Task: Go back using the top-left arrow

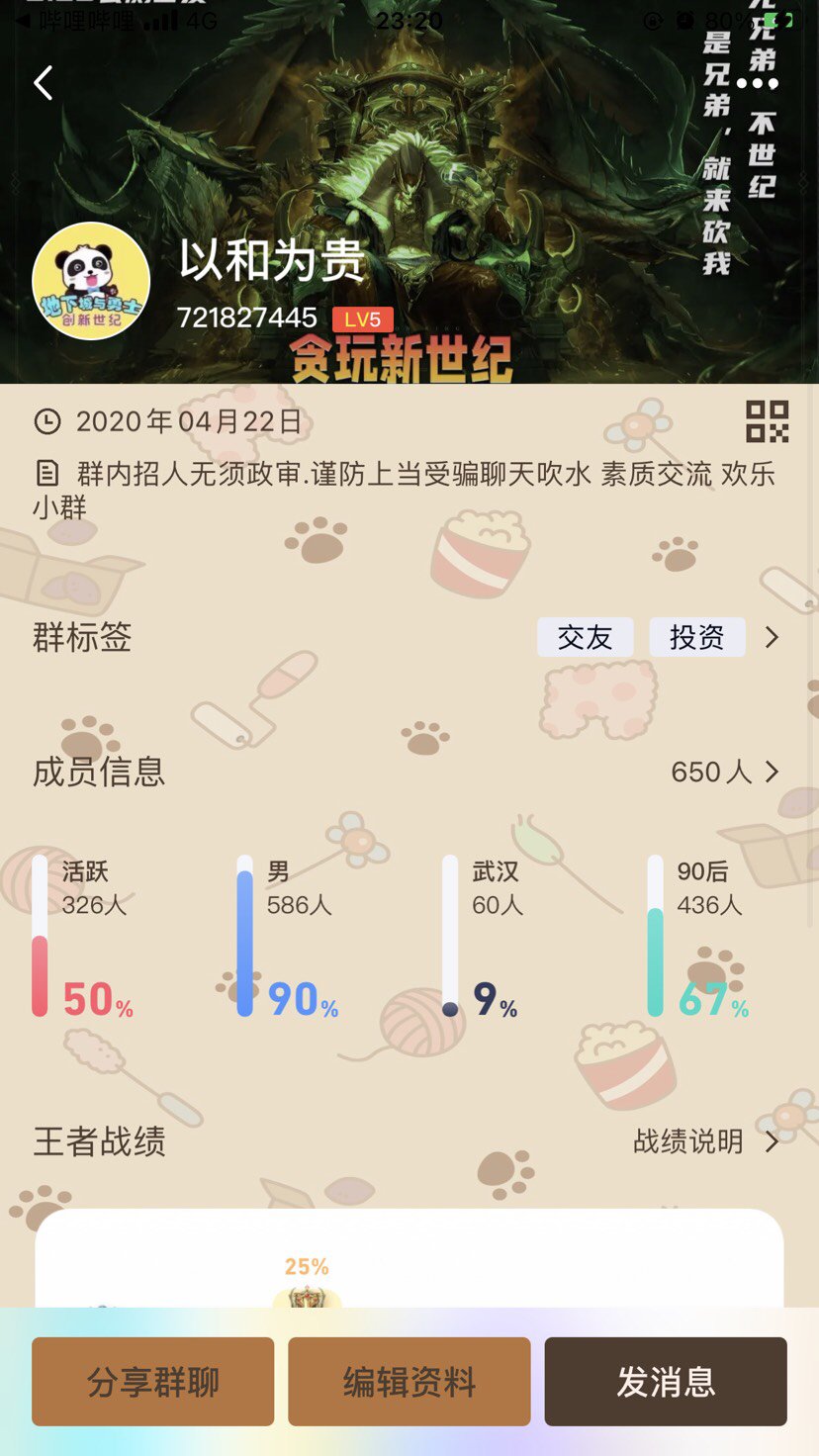Action: point(44,83)
